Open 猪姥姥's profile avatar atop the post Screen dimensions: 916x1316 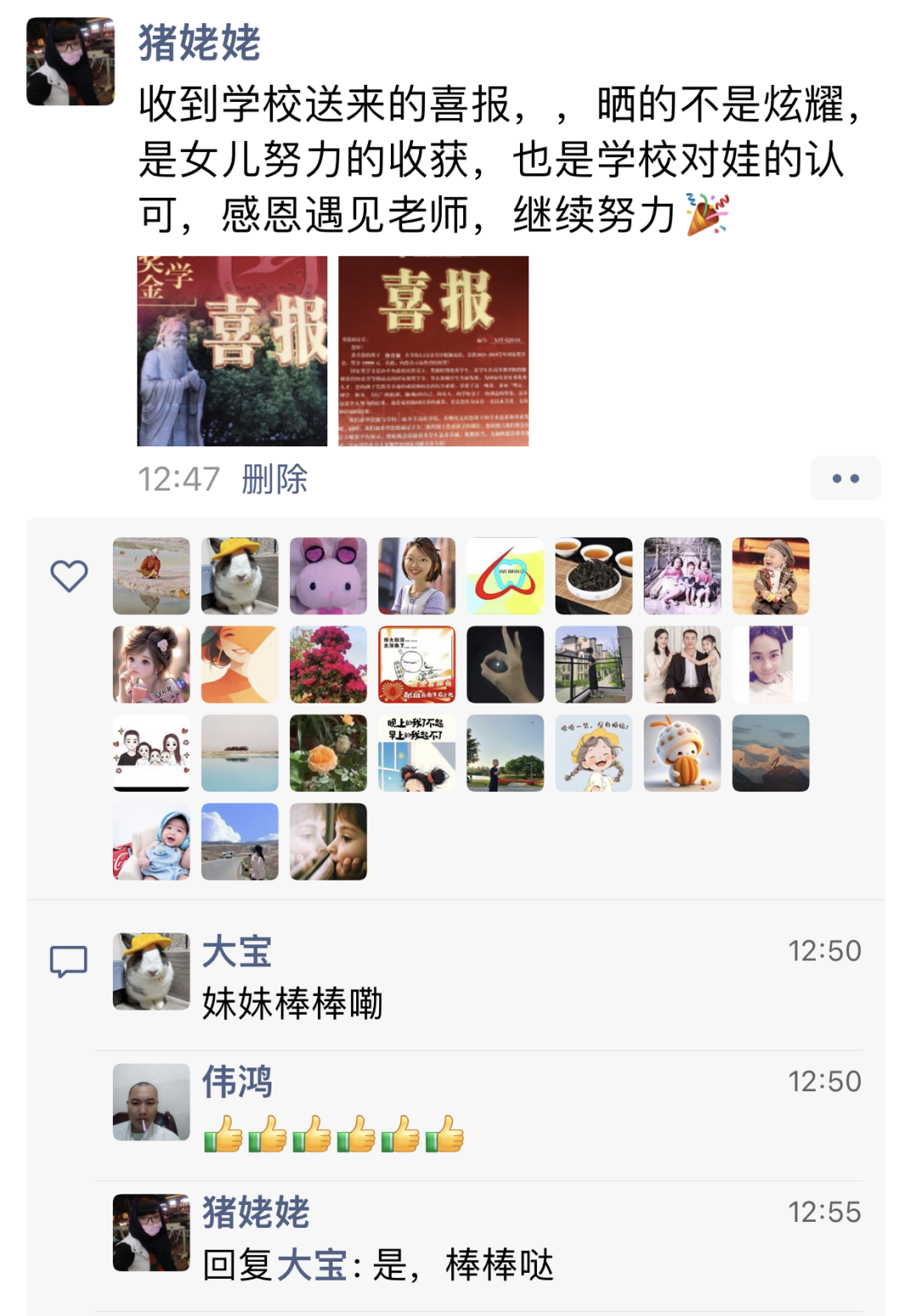point(70,61)
